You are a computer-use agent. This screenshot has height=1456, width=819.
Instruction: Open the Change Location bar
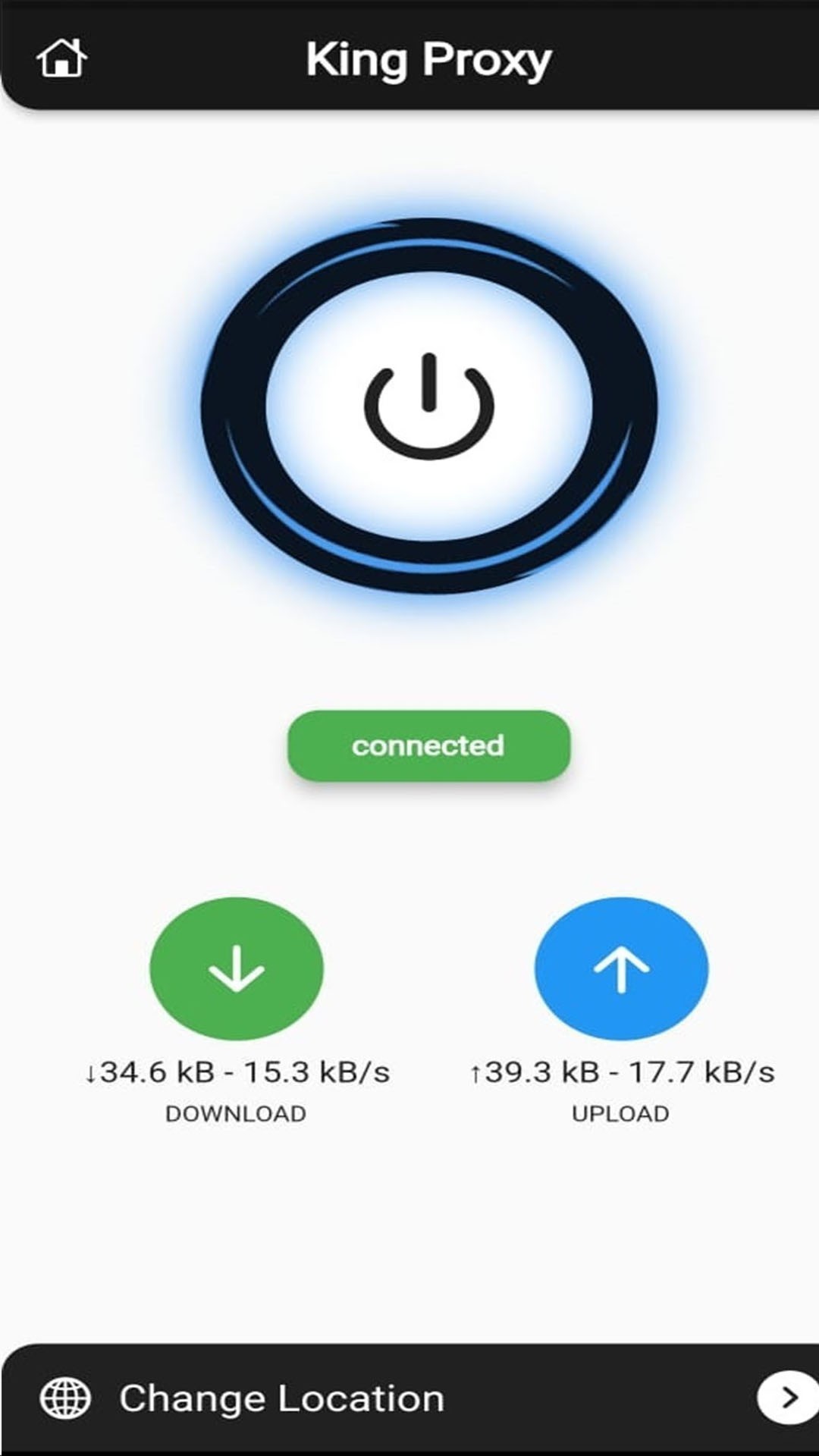click(281, 1398)
